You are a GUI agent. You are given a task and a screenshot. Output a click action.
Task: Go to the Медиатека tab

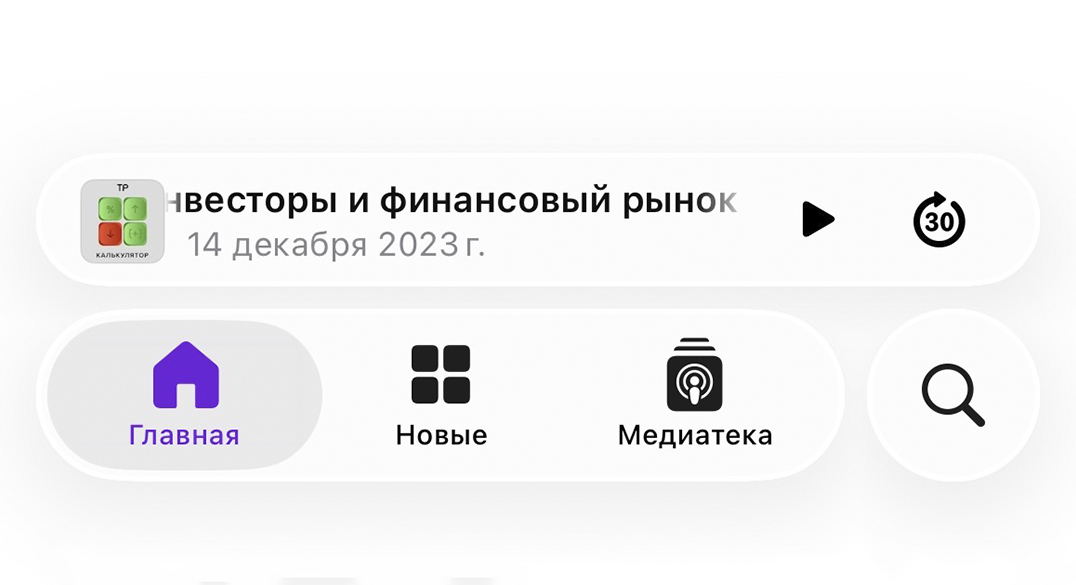(694, 395)
